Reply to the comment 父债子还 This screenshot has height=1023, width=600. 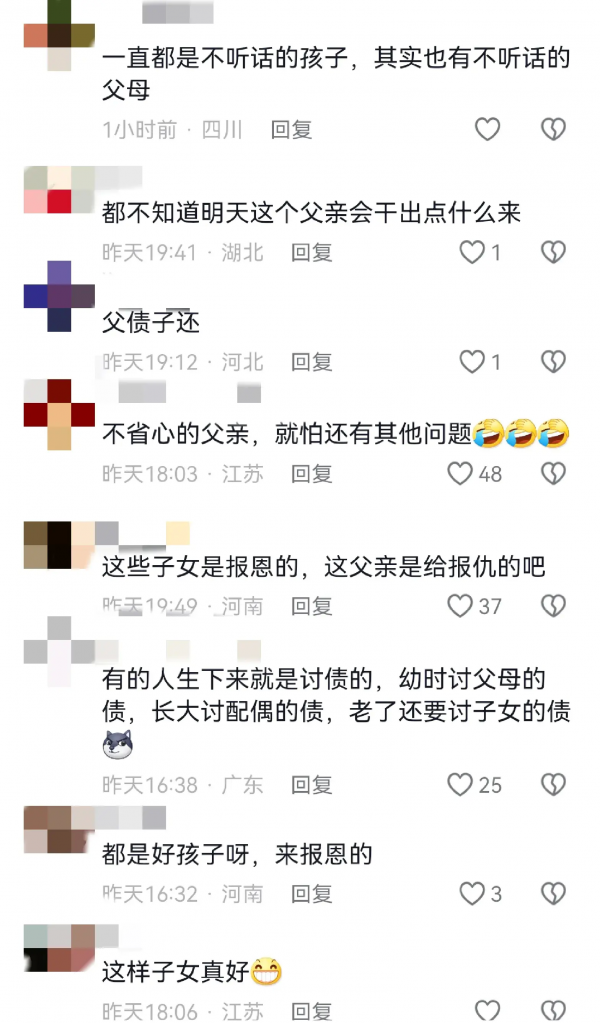coord(312,361)
